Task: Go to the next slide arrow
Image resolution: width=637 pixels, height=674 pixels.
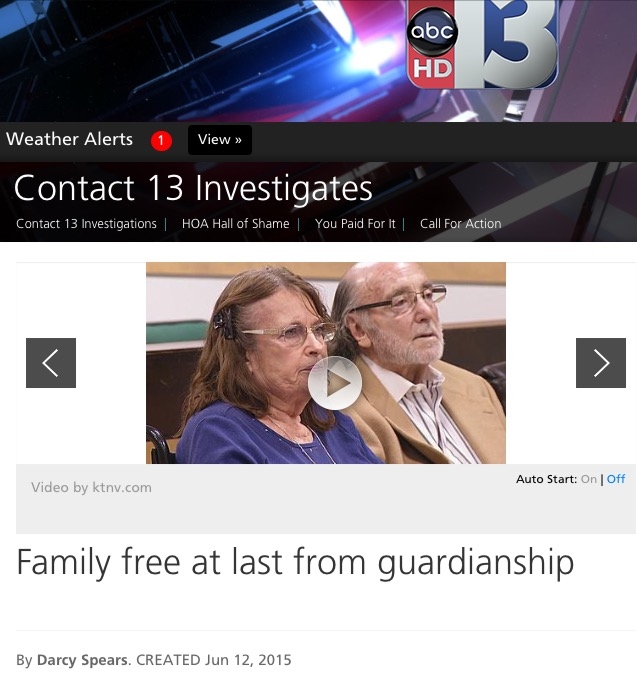Action: pyautogui.click(x=600, y=363)
